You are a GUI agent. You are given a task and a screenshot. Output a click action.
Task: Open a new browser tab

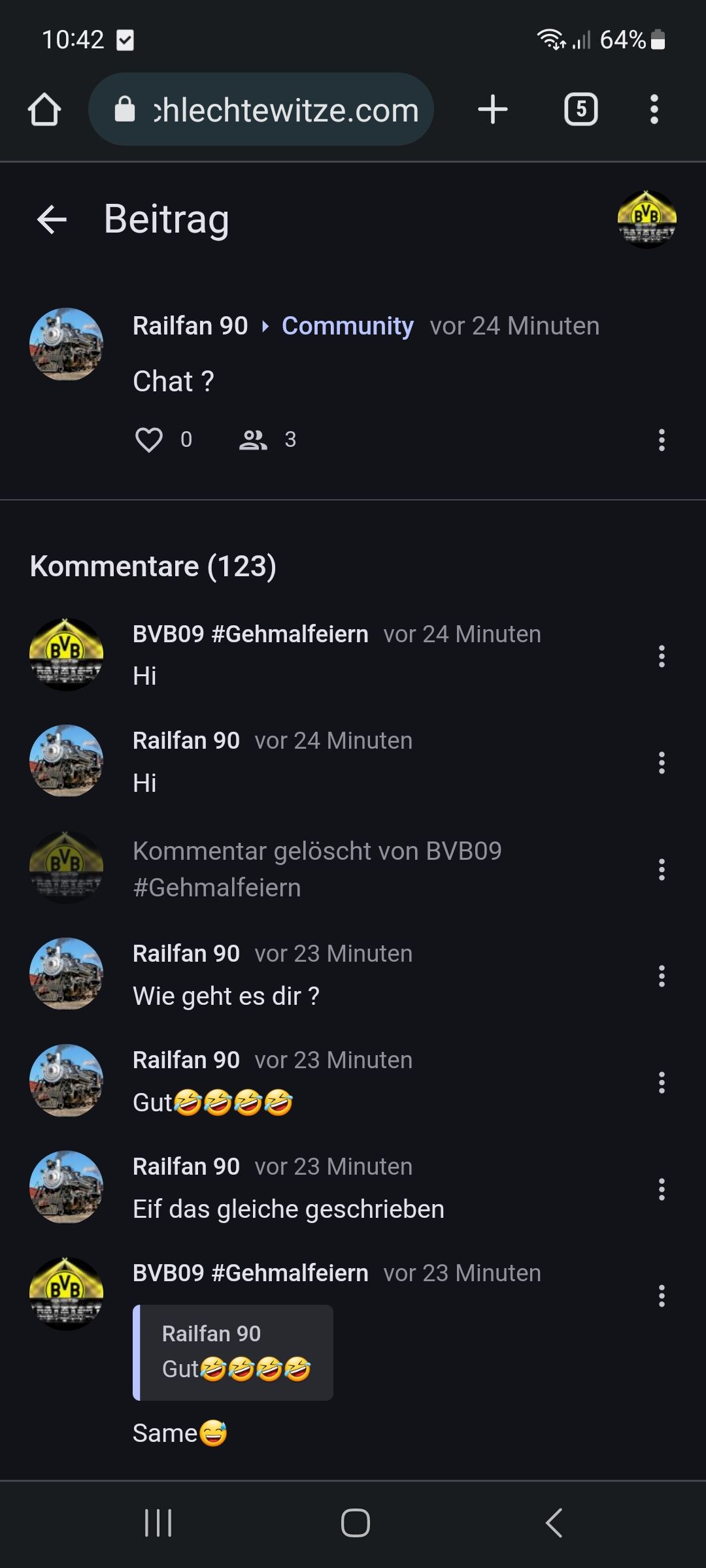pyautogui.click(x=493, y=109)
